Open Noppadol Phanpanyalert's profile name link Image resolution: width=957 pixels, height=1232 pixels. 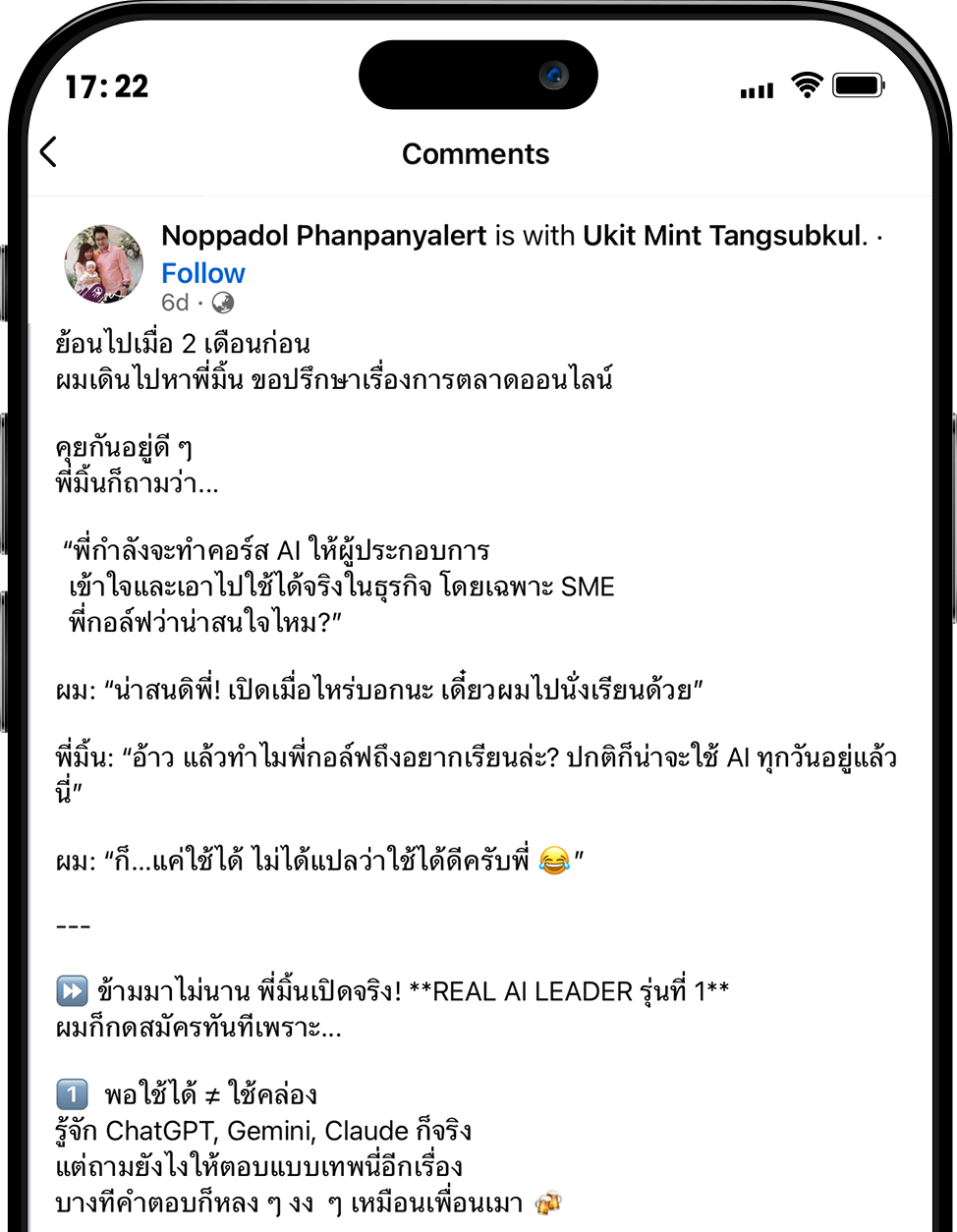click(x=323, y=236)
